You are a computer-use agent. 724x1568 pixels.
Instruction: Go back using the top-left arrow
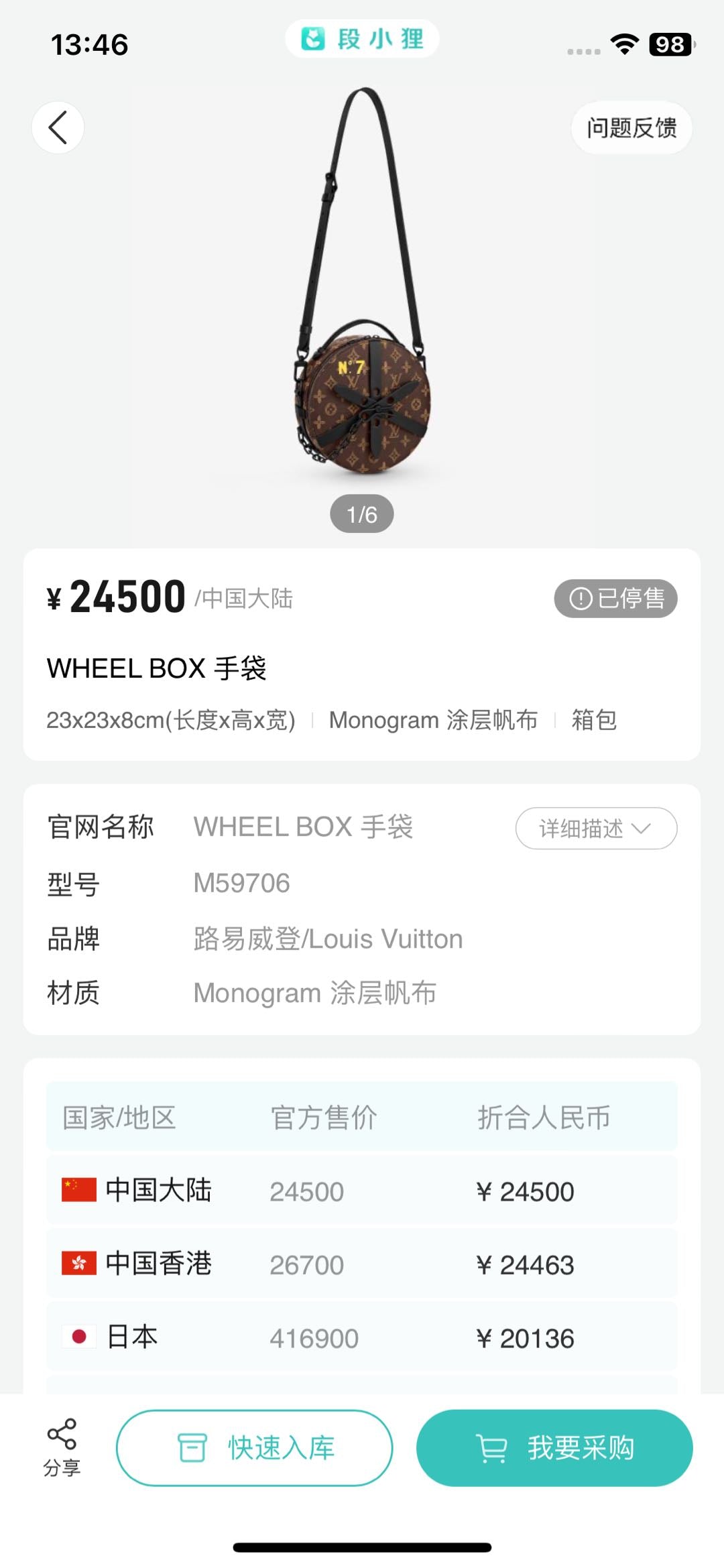58,127
